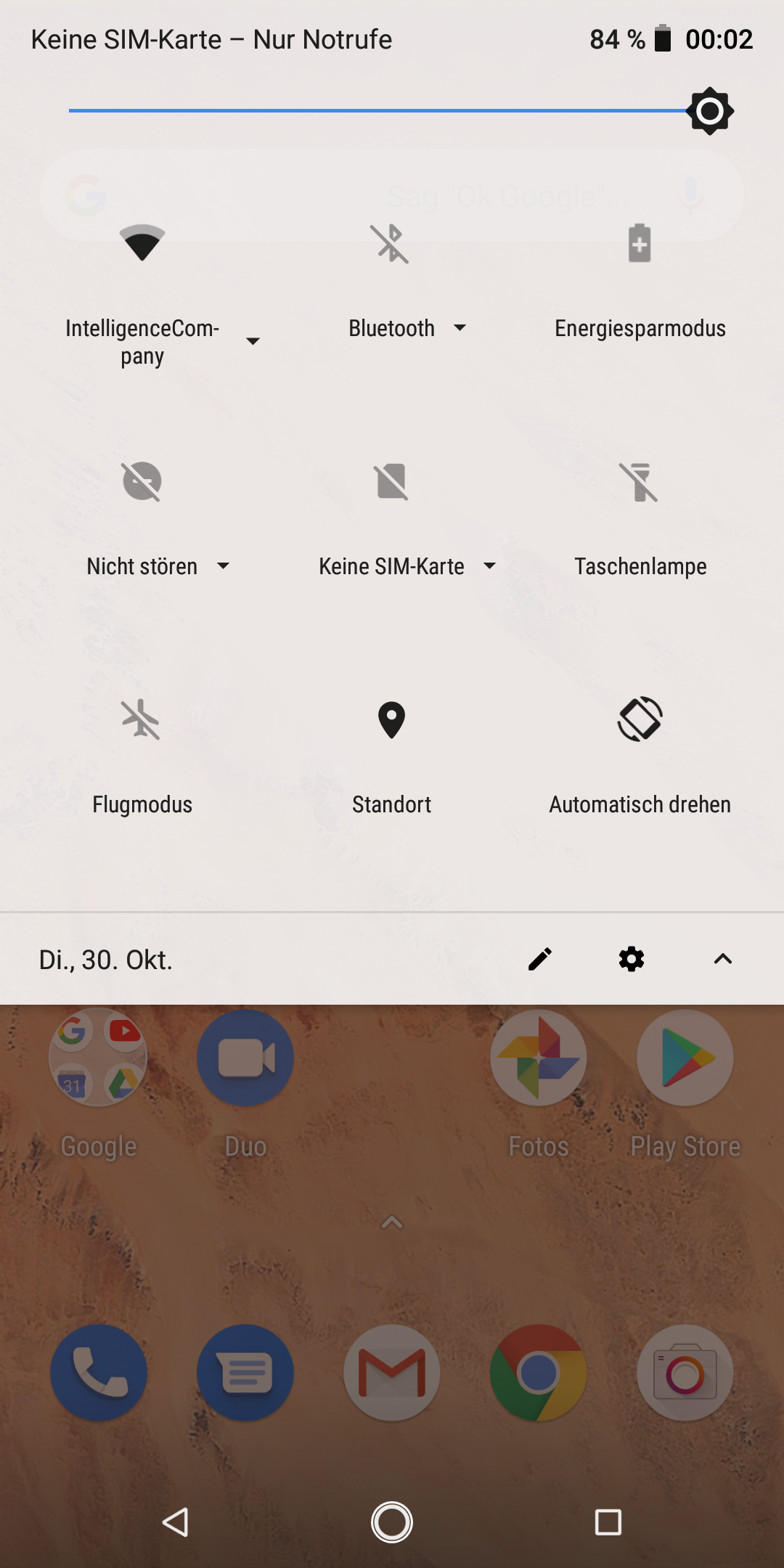Turn on Nicht stören
Image resolution: width=784 pixels, height=1568 pixels.
(142, 481)
